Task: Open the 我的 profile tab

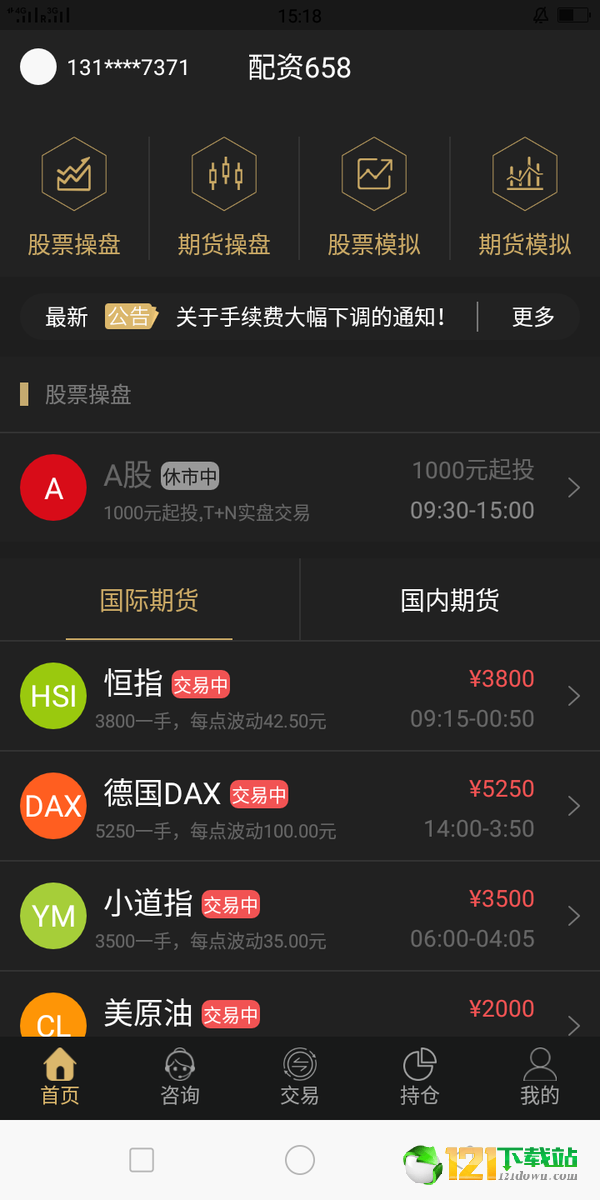Action: pyautogui.click(x=540, y=1077)
